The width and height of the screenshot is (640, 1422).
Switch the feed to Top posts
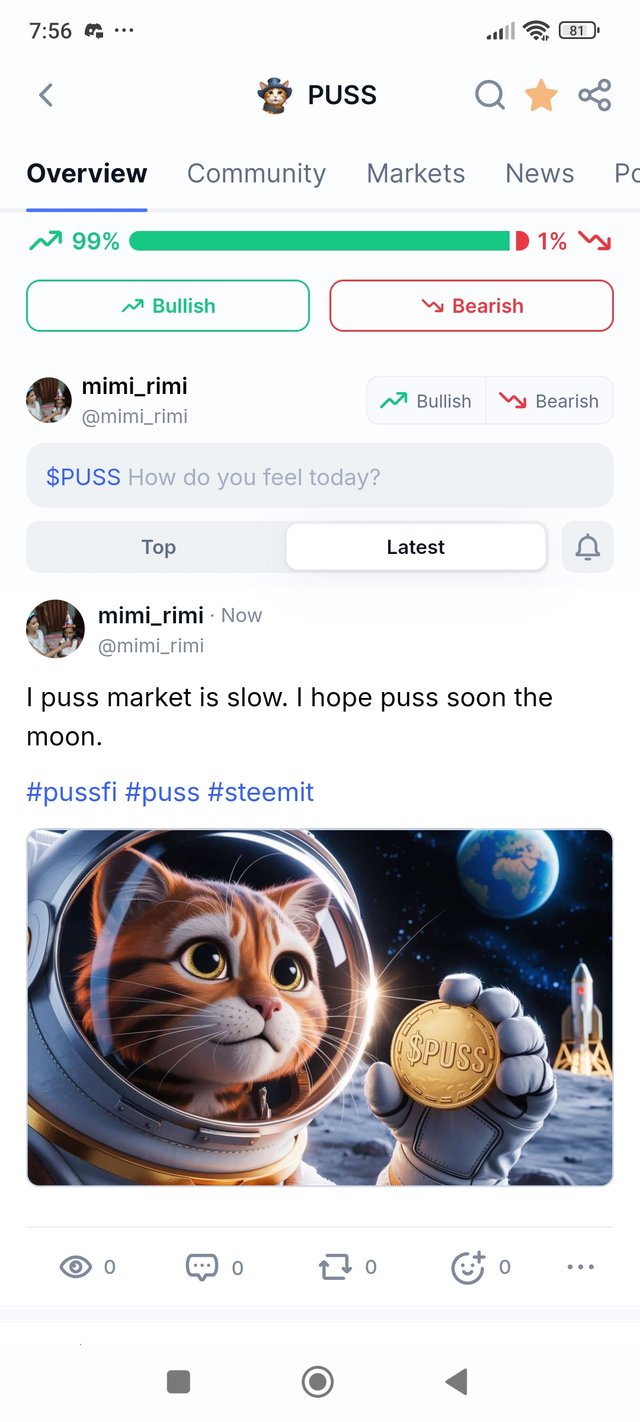tap(158, 547)
